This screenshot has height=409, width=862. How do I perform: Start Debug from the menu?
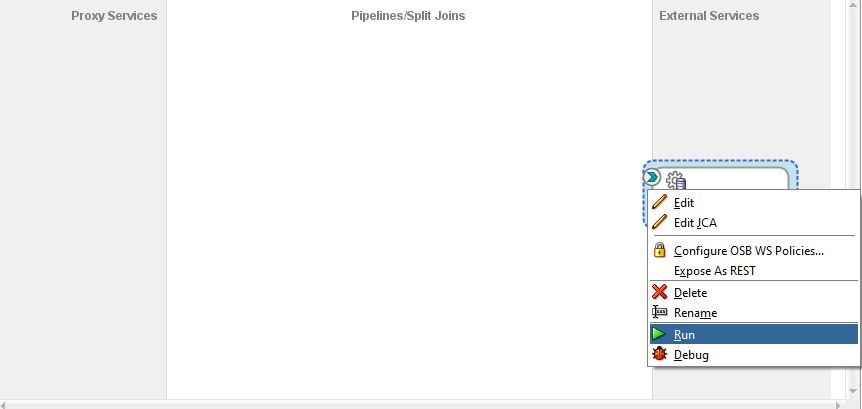point(691,355)
